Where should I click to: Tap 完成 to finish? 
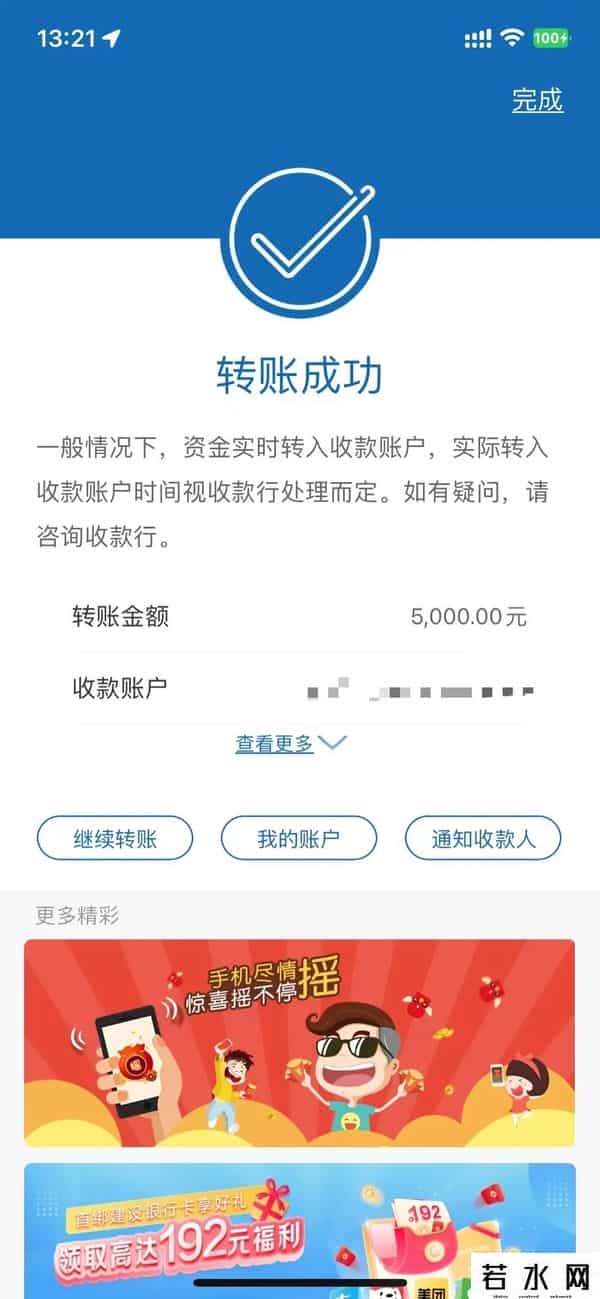(x=537, y=100)
